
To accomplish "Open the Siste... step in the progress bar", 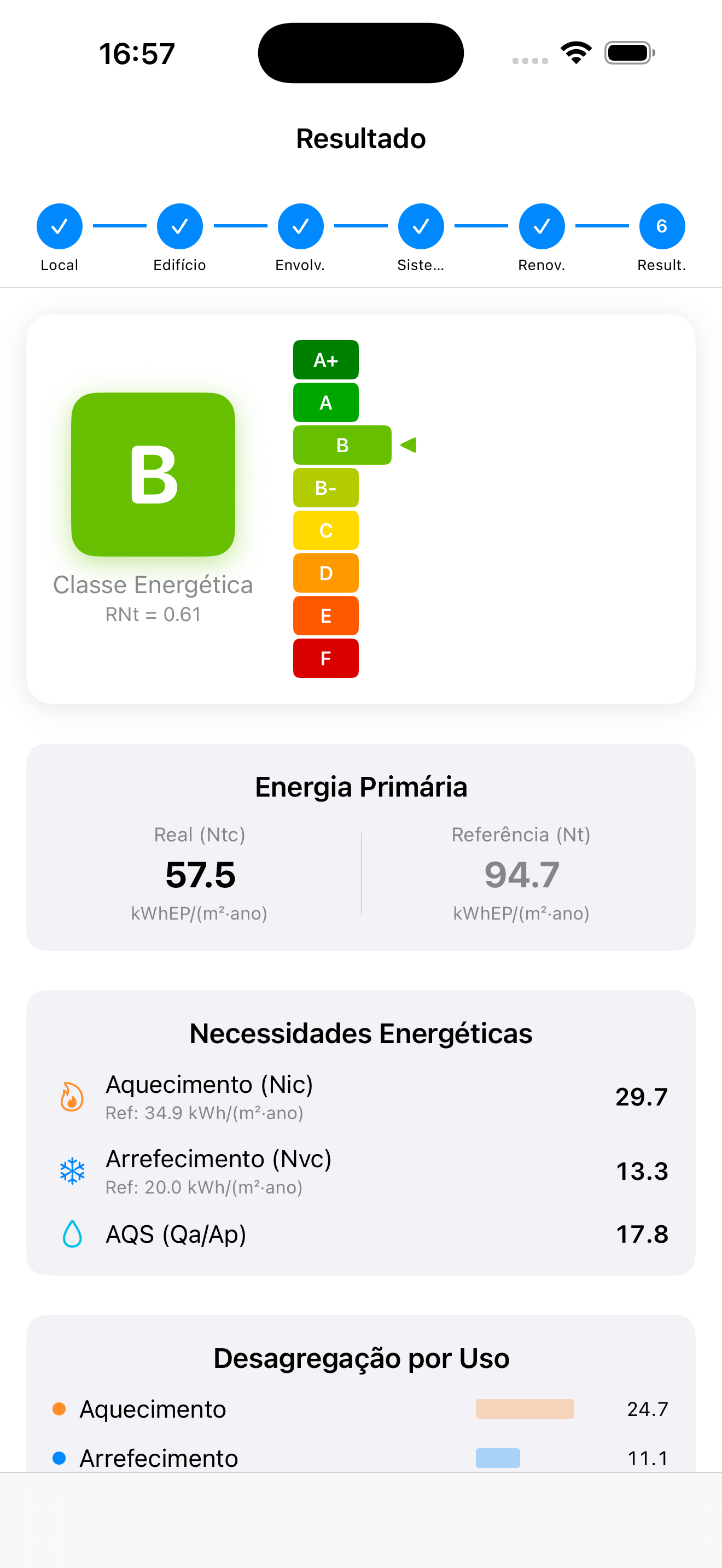I will click(421, 226).
